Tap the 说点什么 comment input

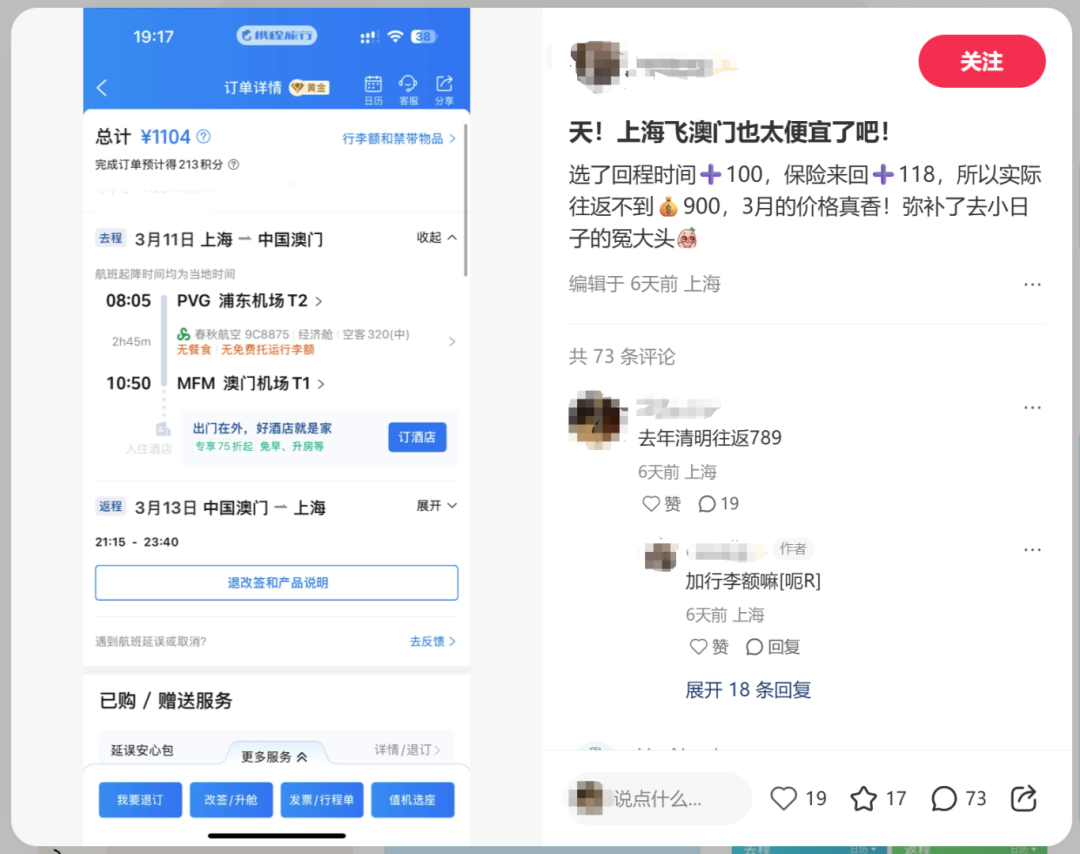pyautogui.click(x=660, y=798)
